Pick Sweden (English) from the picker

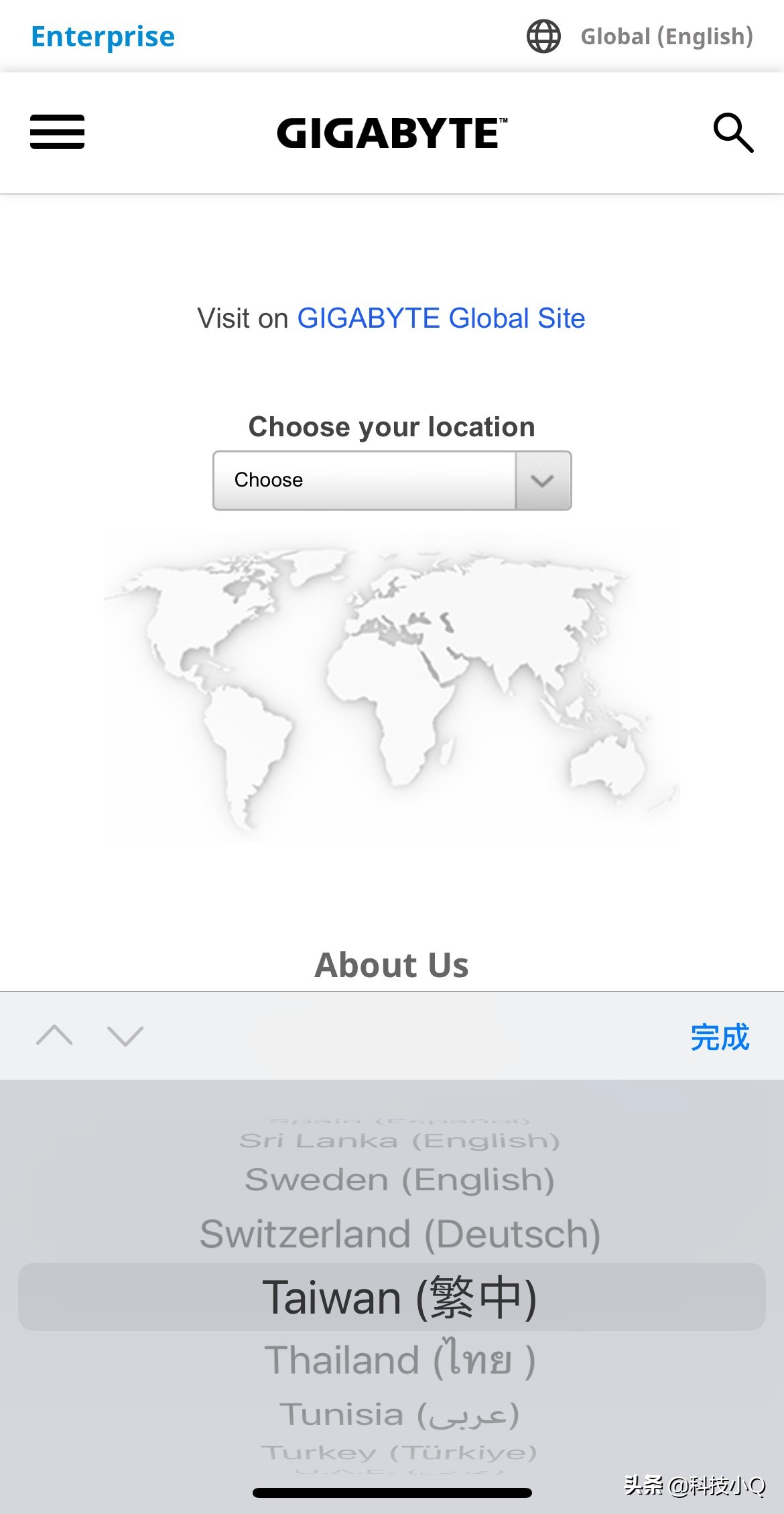click(x=400, y=1180)
